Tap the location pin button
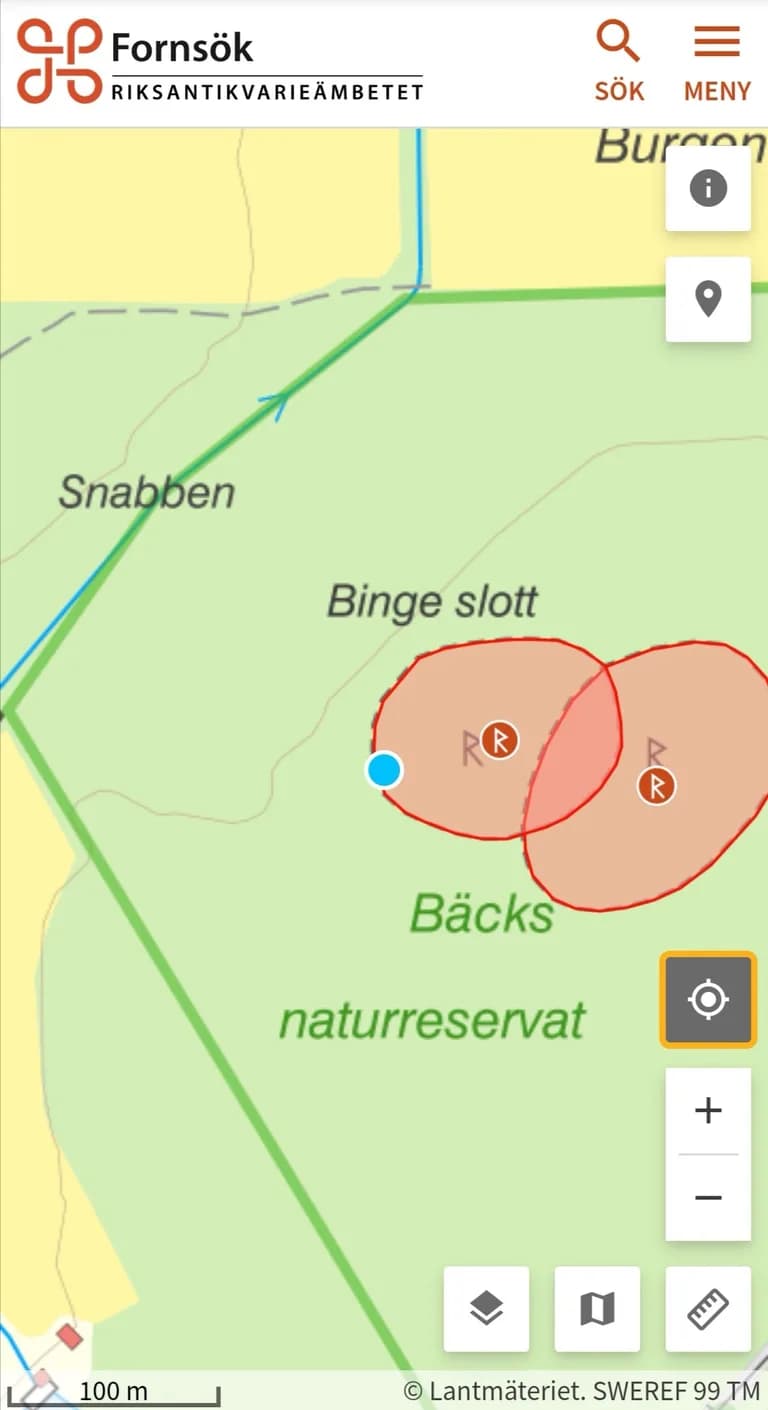768x1410 pixels. click(x=708, y=299)
